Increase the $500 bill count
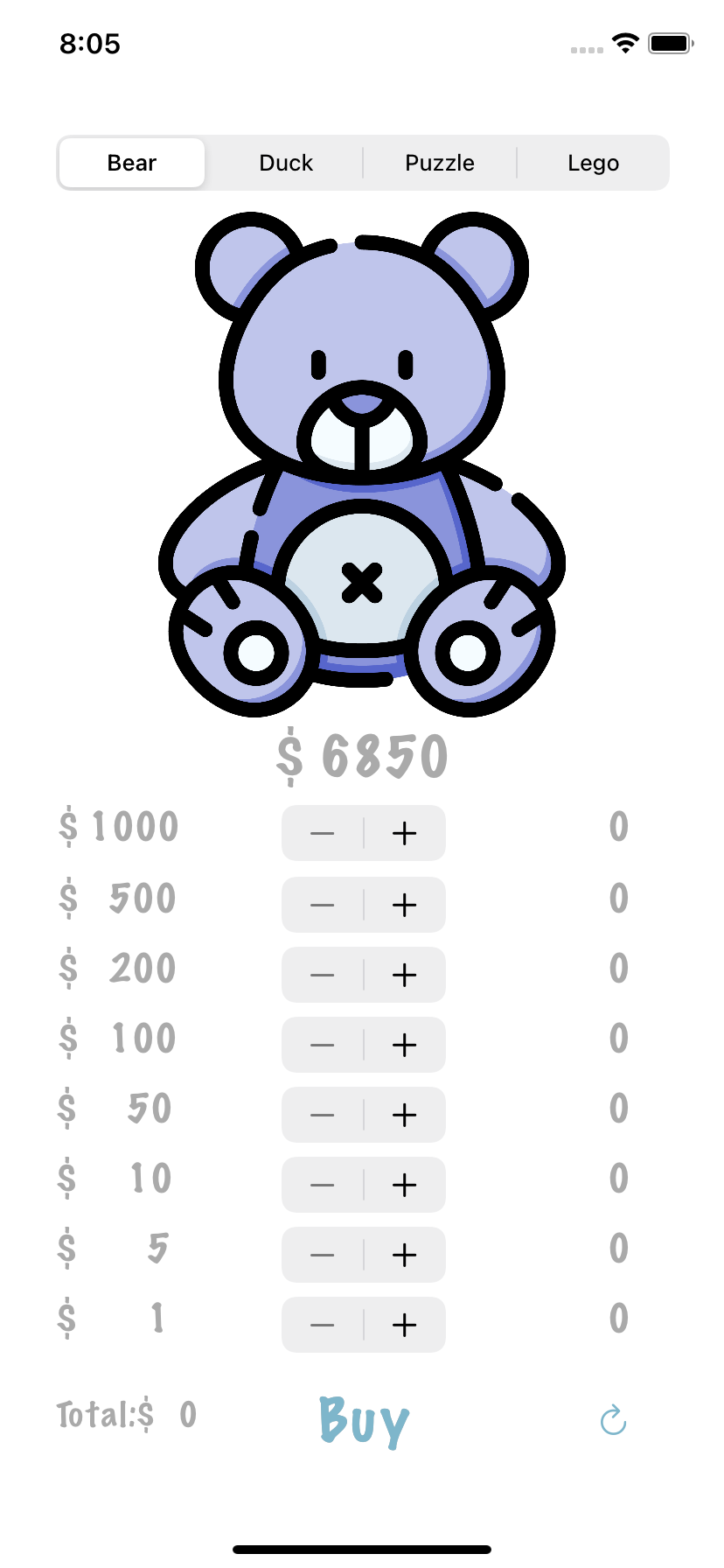Screen dimensions: 724x1568 pos(404,904)
